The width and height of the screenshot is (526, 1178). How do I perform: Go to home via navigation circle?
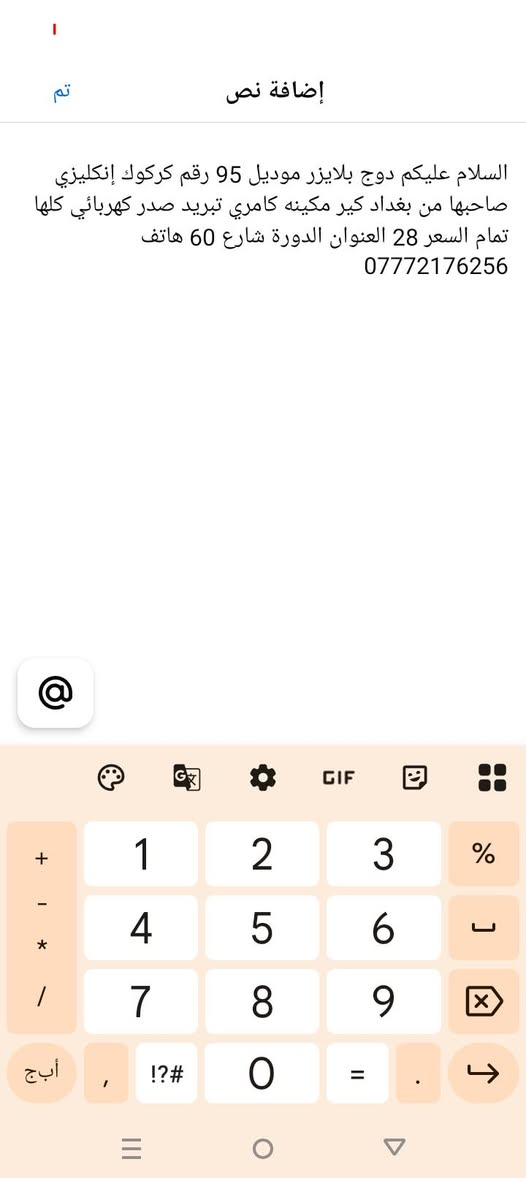point(262,1147)
